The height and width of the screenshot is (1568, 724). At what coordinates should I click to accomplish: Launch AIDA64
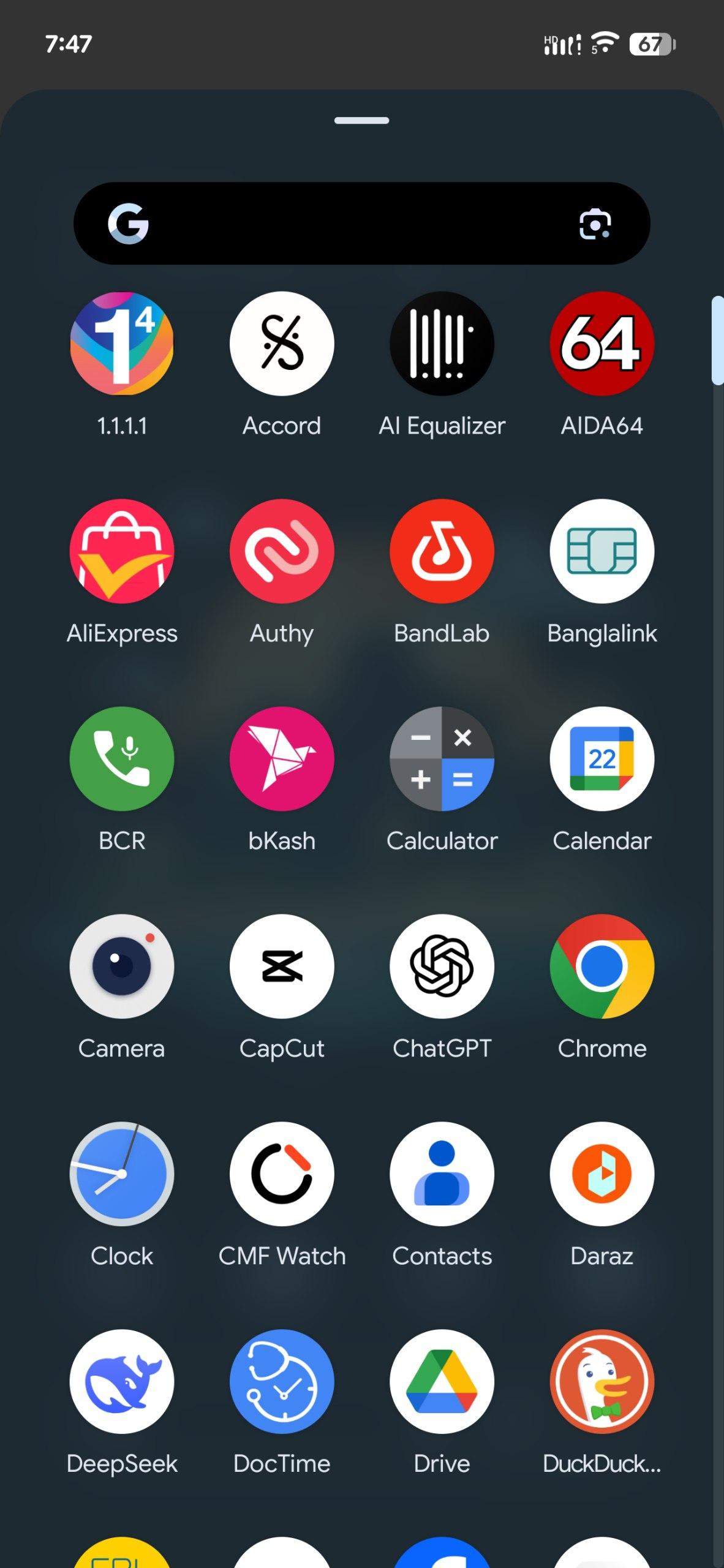pyautogui.click(x=601, y=344)
